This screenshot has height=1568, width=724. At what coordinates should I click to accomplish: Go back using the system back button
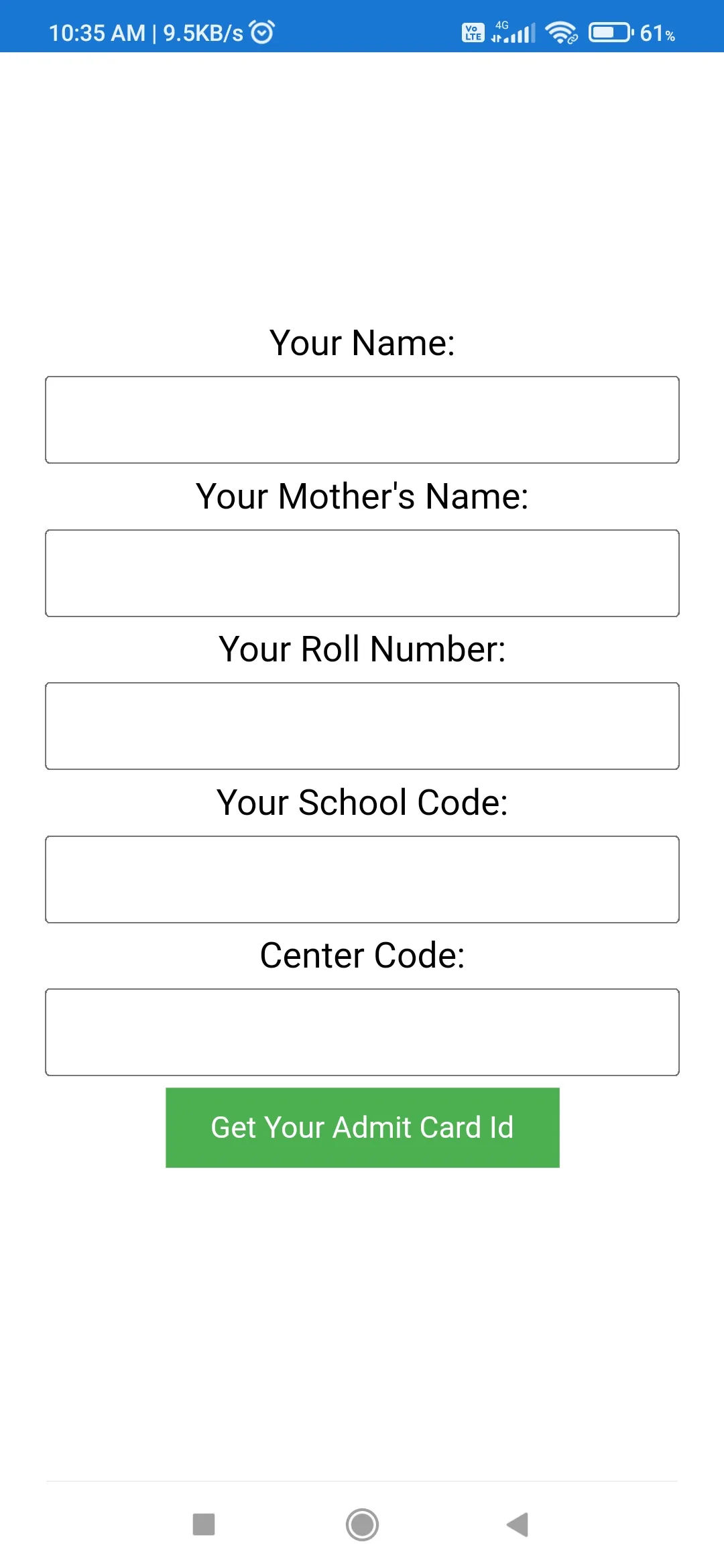(518, 1524)
